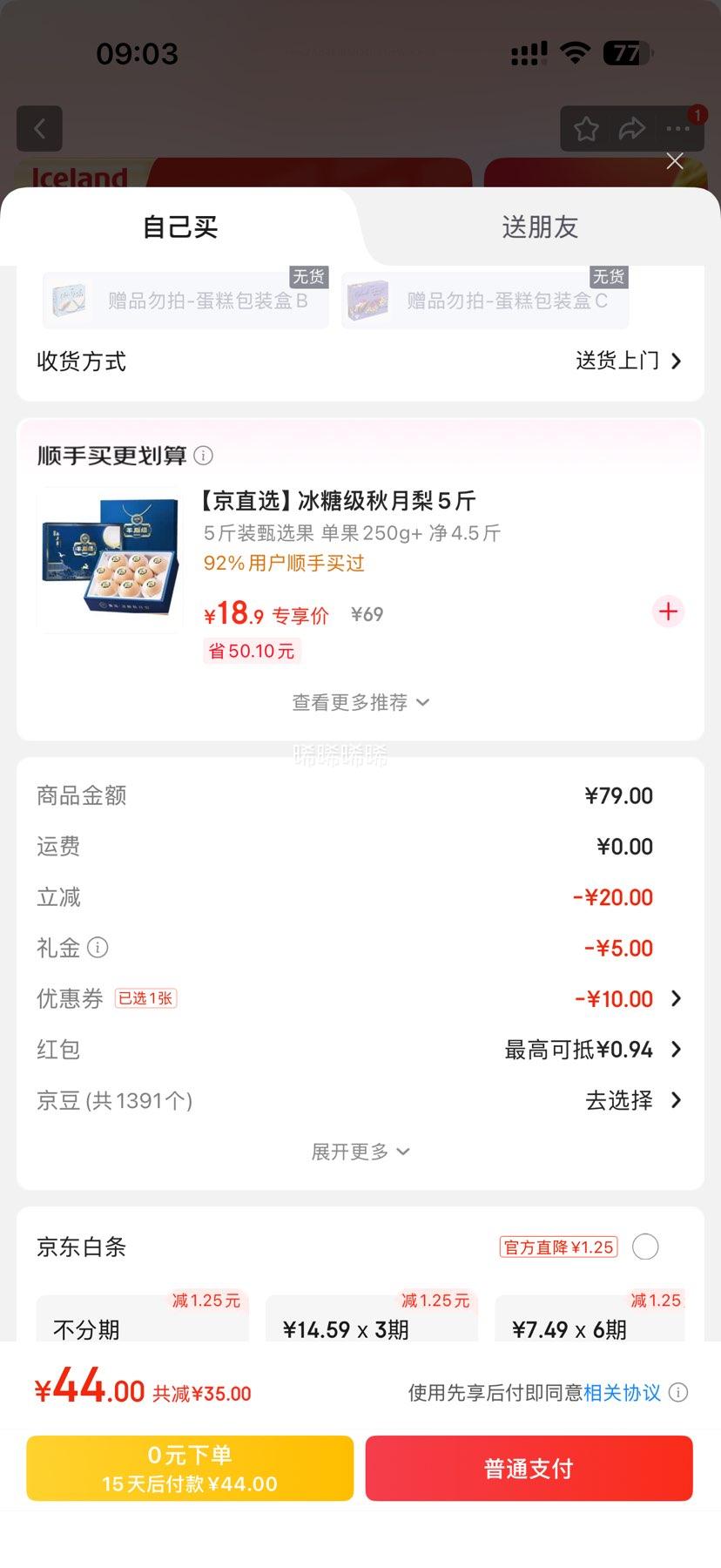Screen dimensions: 721x1568
Task: Open 收货方式 delivery options
Action: 628,361
